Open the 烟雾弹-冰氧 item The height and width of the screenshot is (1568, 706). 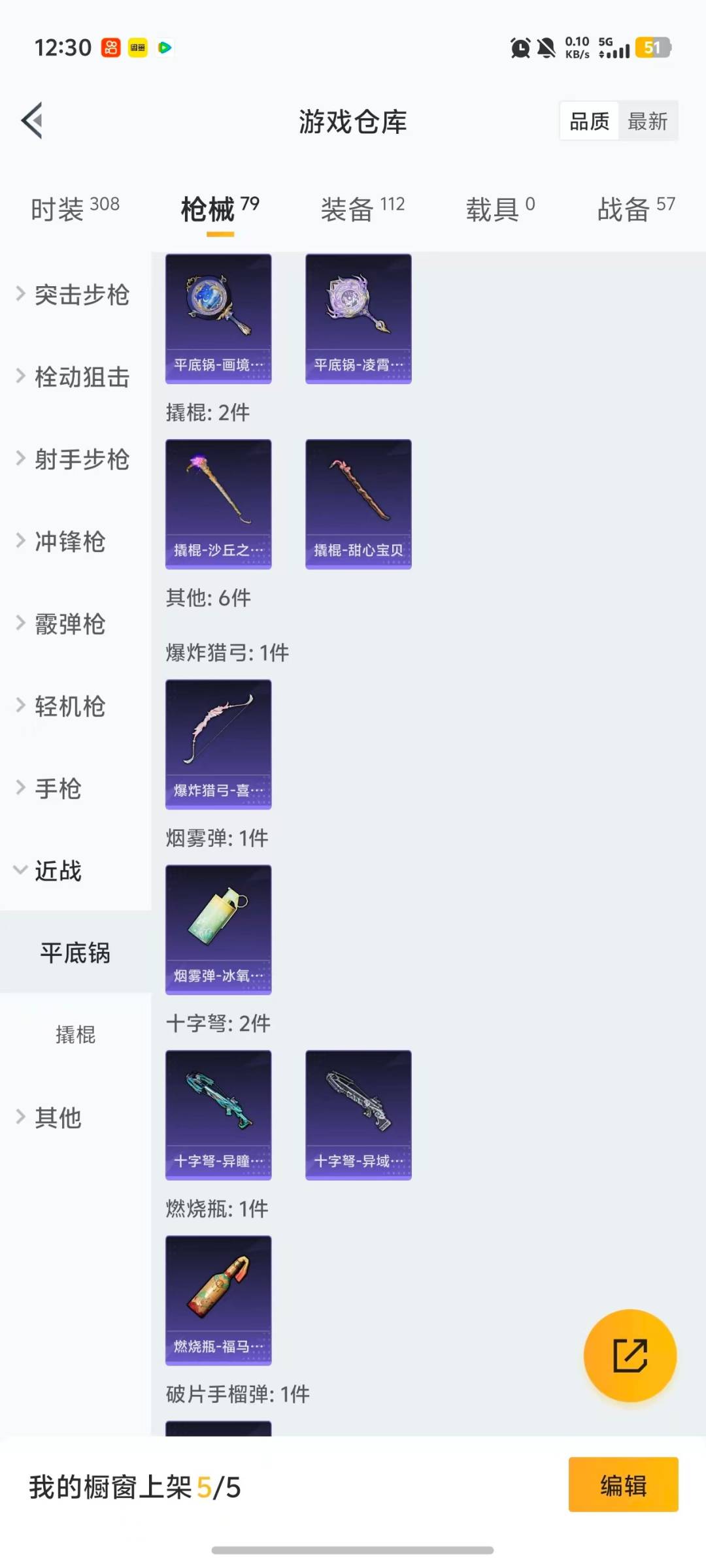pyautogui.click(x=218, y=929)
